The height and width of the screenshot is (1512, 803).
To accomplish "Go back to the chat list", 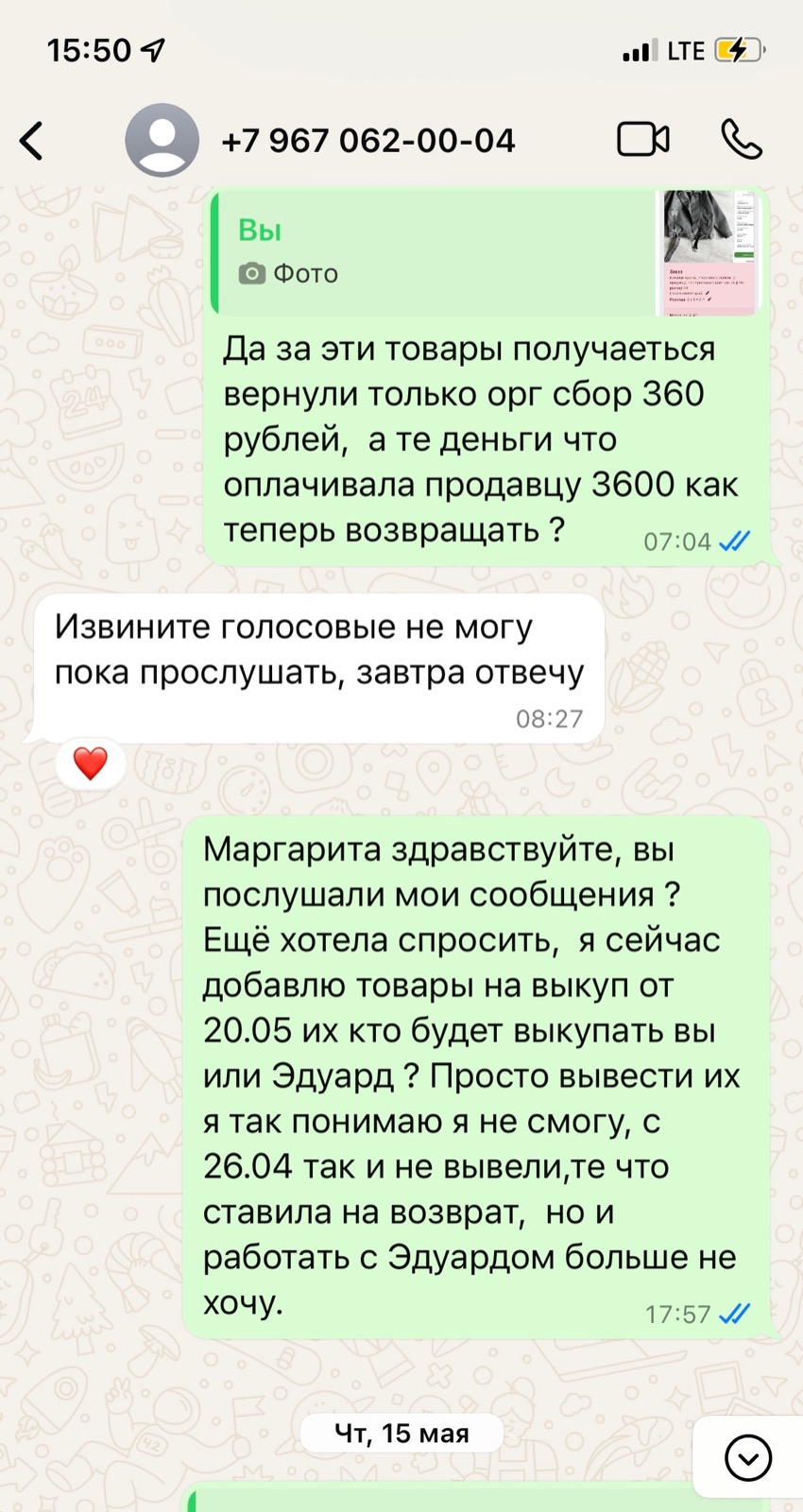I will click(x=32, y=141).
